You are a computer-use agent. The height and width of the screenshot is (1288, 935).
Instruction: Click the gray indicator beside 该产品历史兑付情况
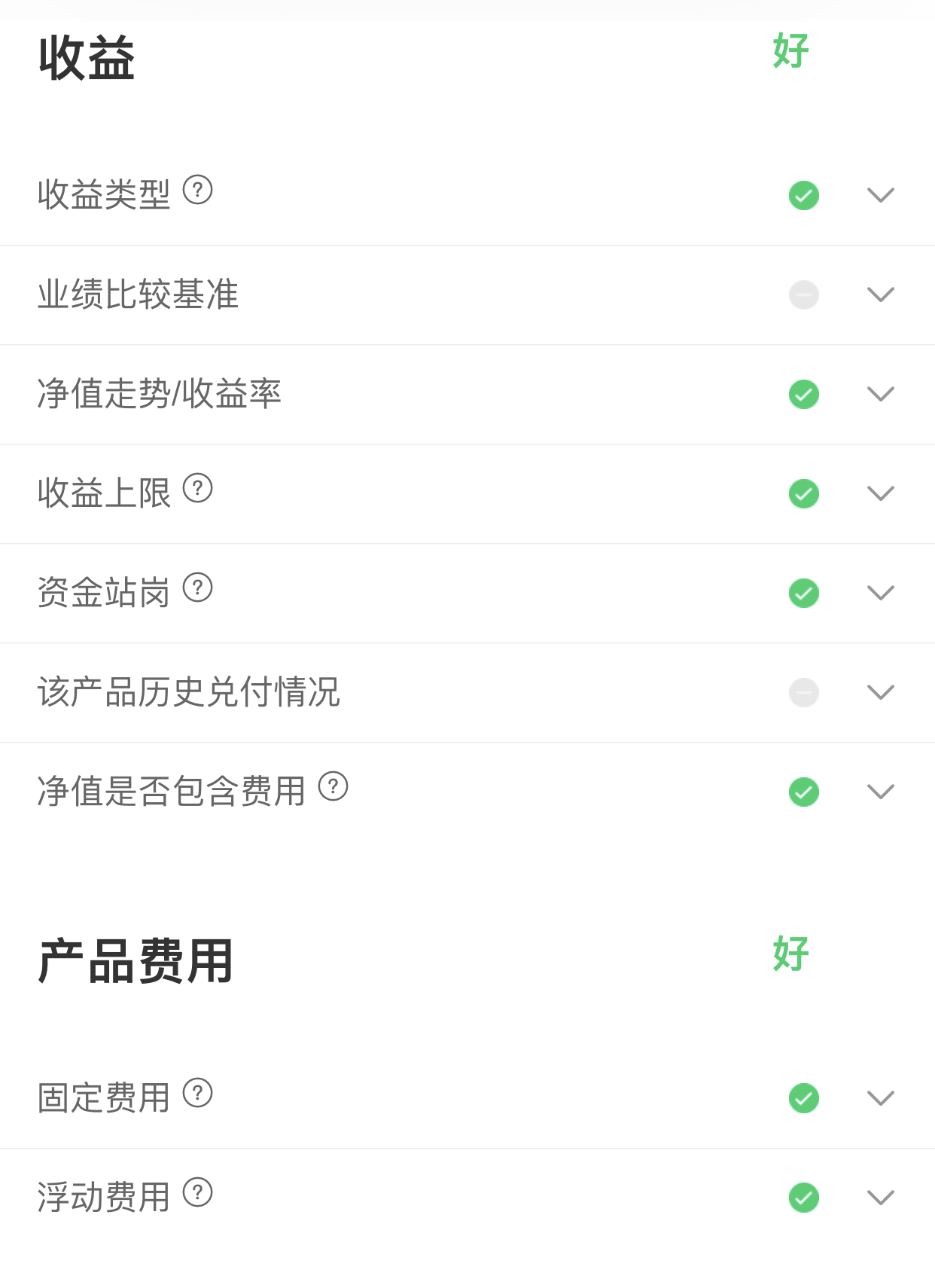(803, 691)
